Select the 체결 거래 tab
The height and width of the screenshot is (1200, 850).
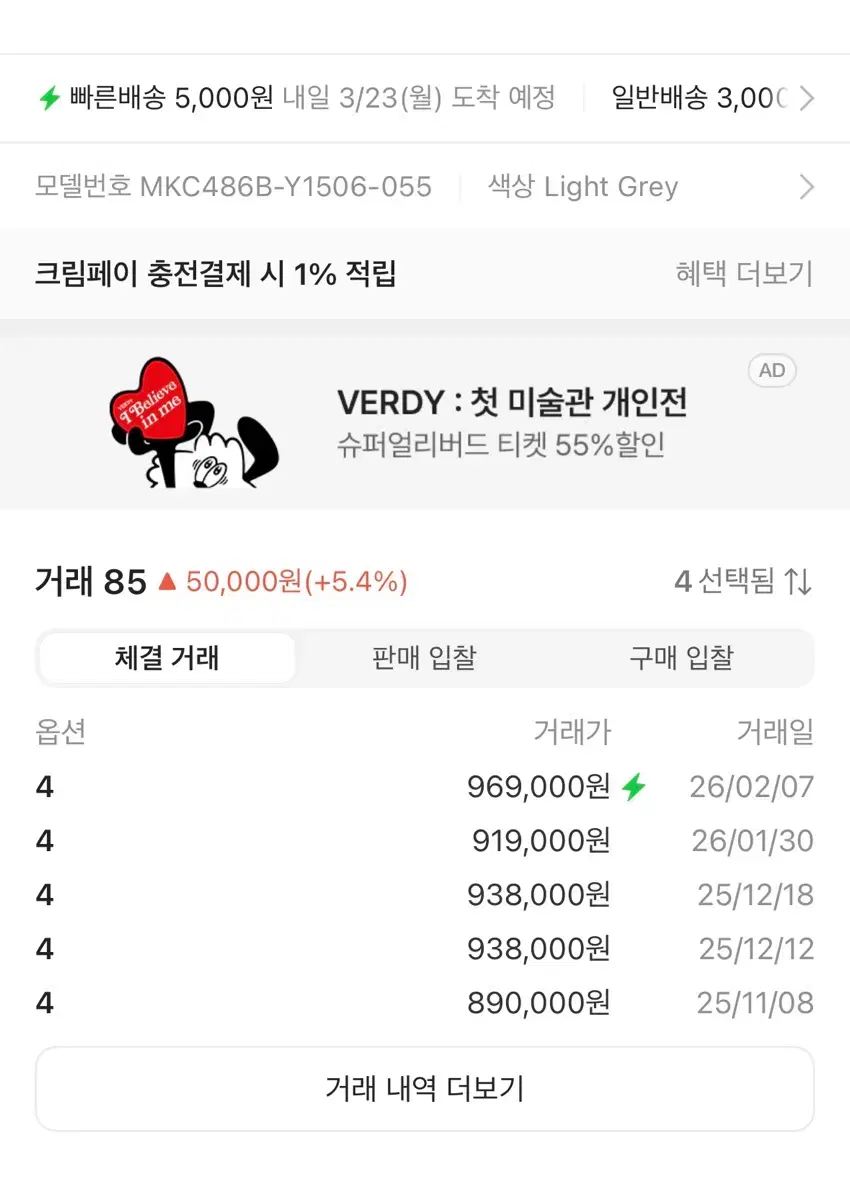click(166, 657)
